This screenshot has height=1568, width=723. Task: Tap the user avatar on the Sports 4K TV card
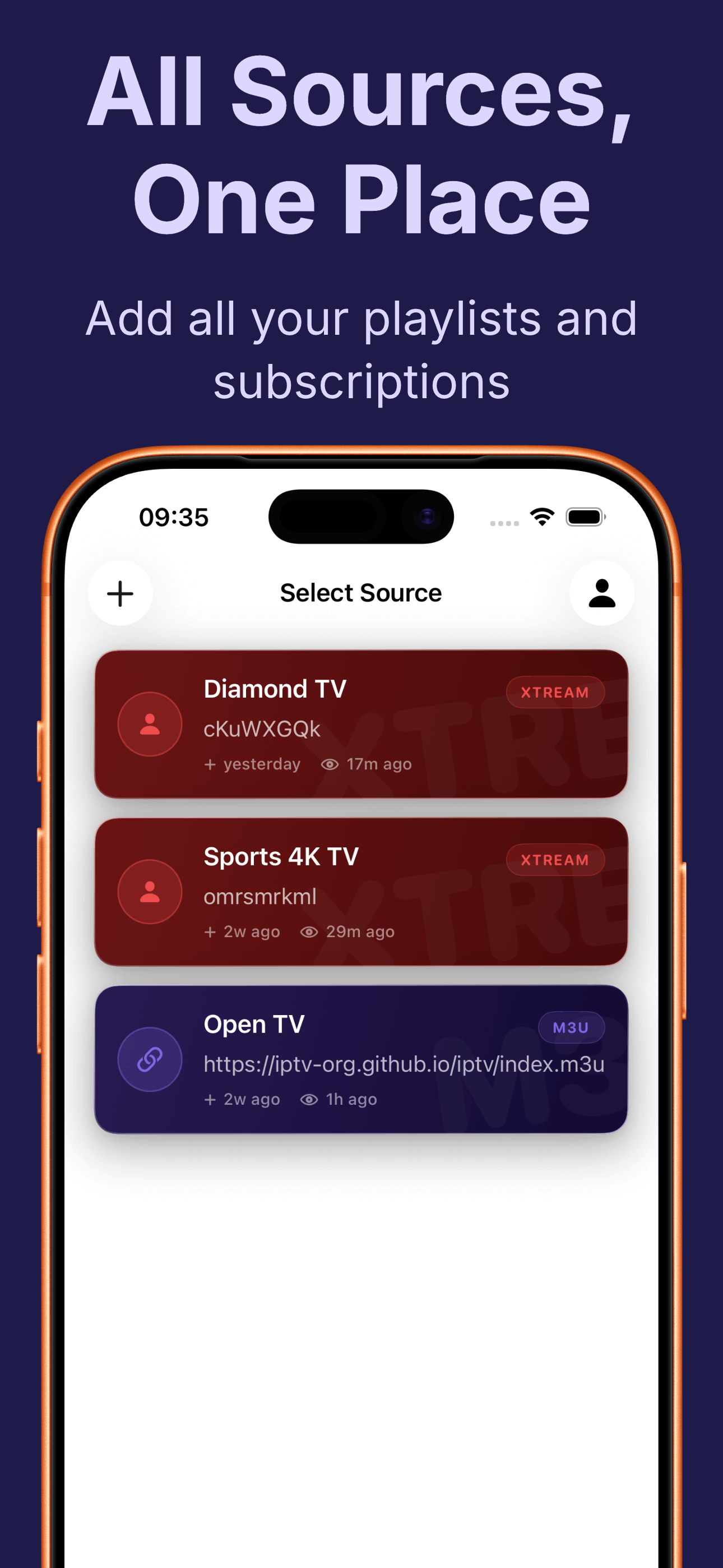(150, 892)
